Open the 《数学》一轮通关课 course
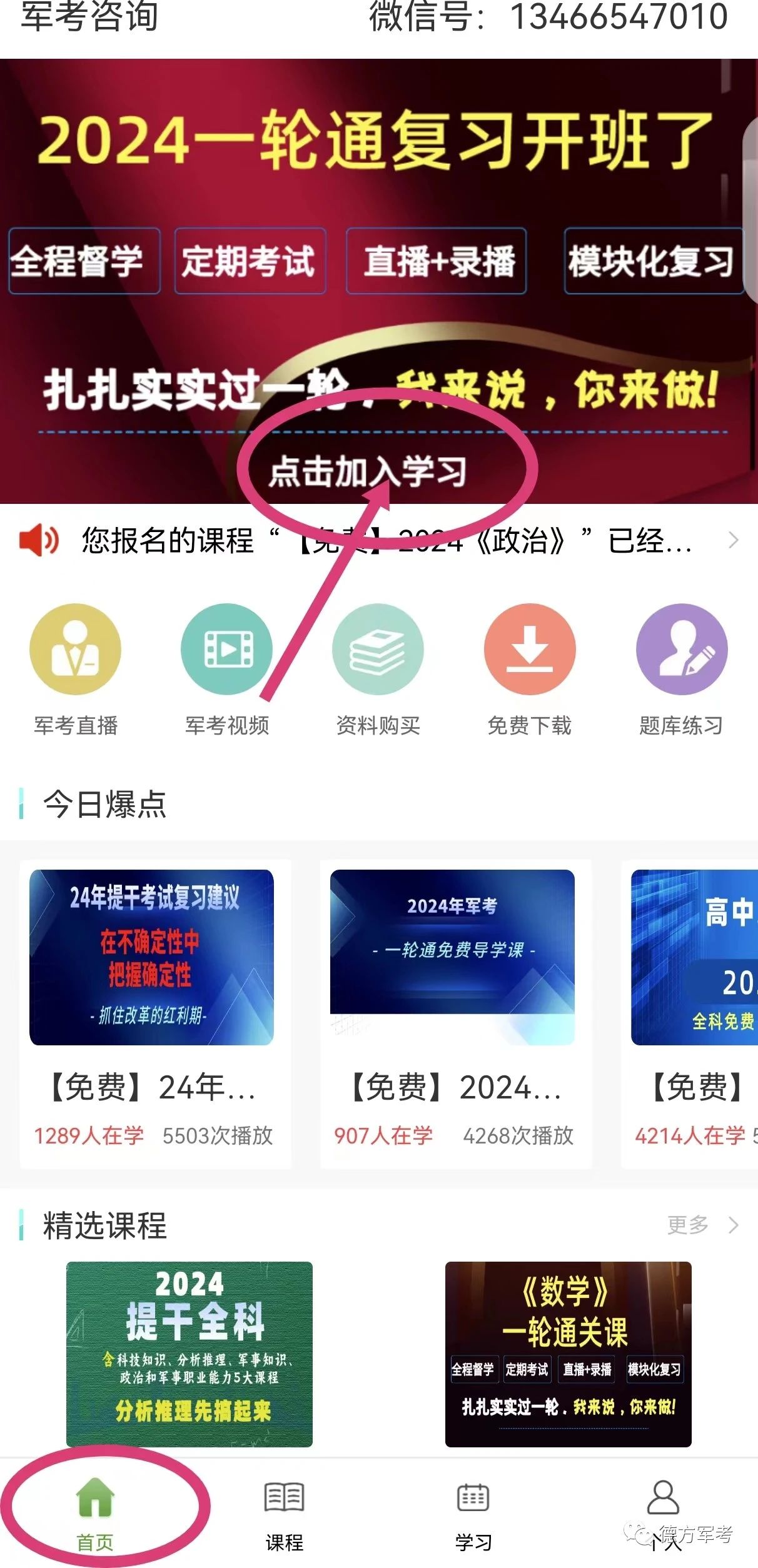The width and height of the screenshot is (758, 1568). coord(568,1354)
